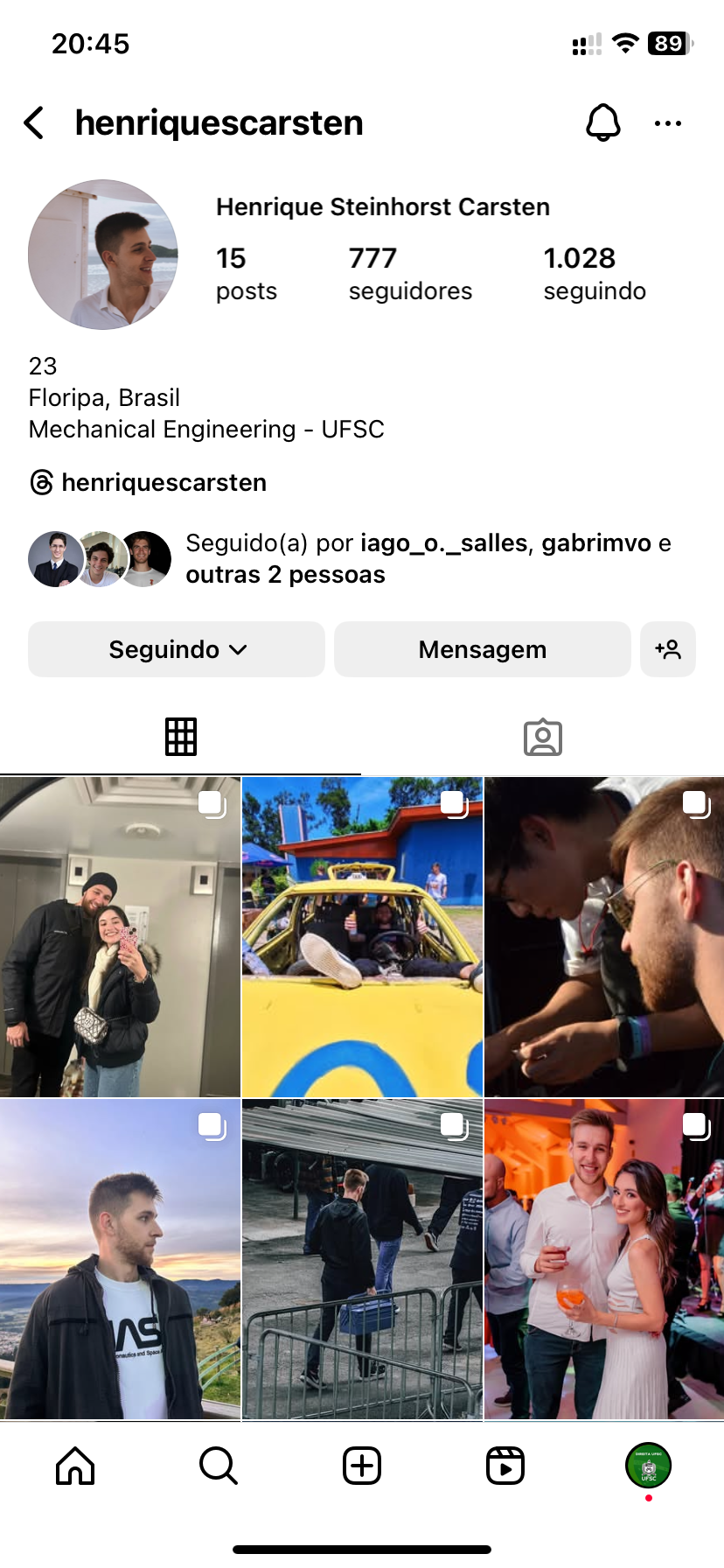This screenshot has height=1568, width=724.
Task: Open the Threads link henriquescarsten
Action: (149, 482)
